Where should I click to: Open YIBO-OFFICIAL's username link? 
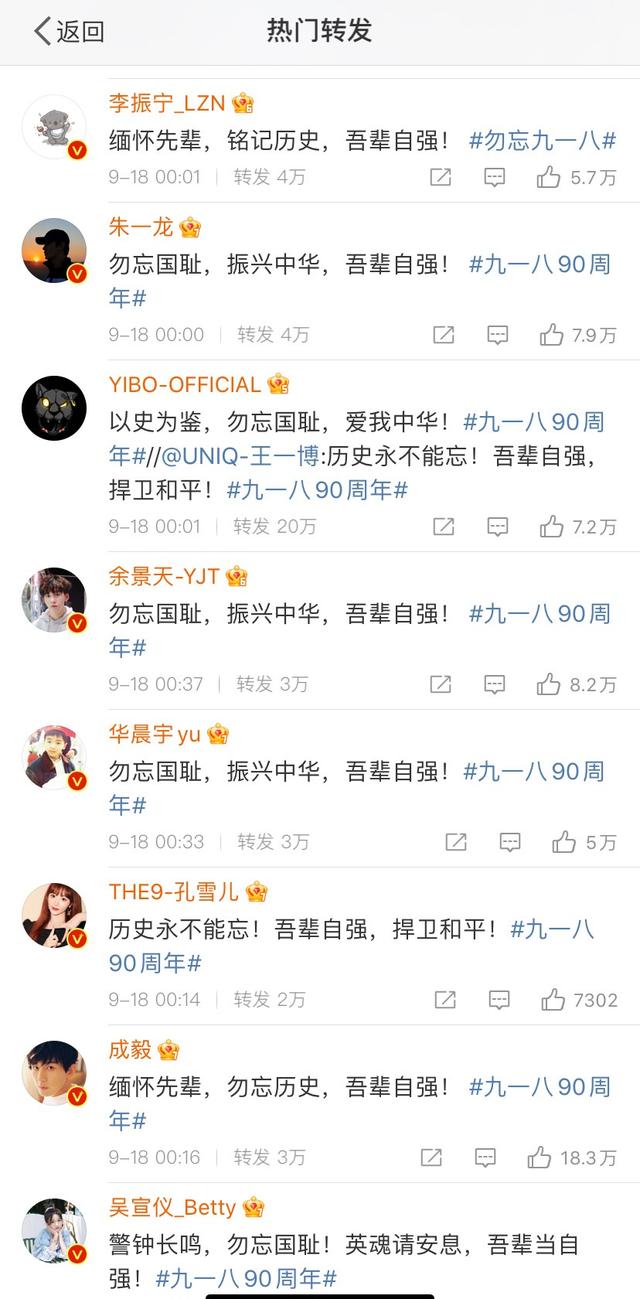(x=185, y=385)
